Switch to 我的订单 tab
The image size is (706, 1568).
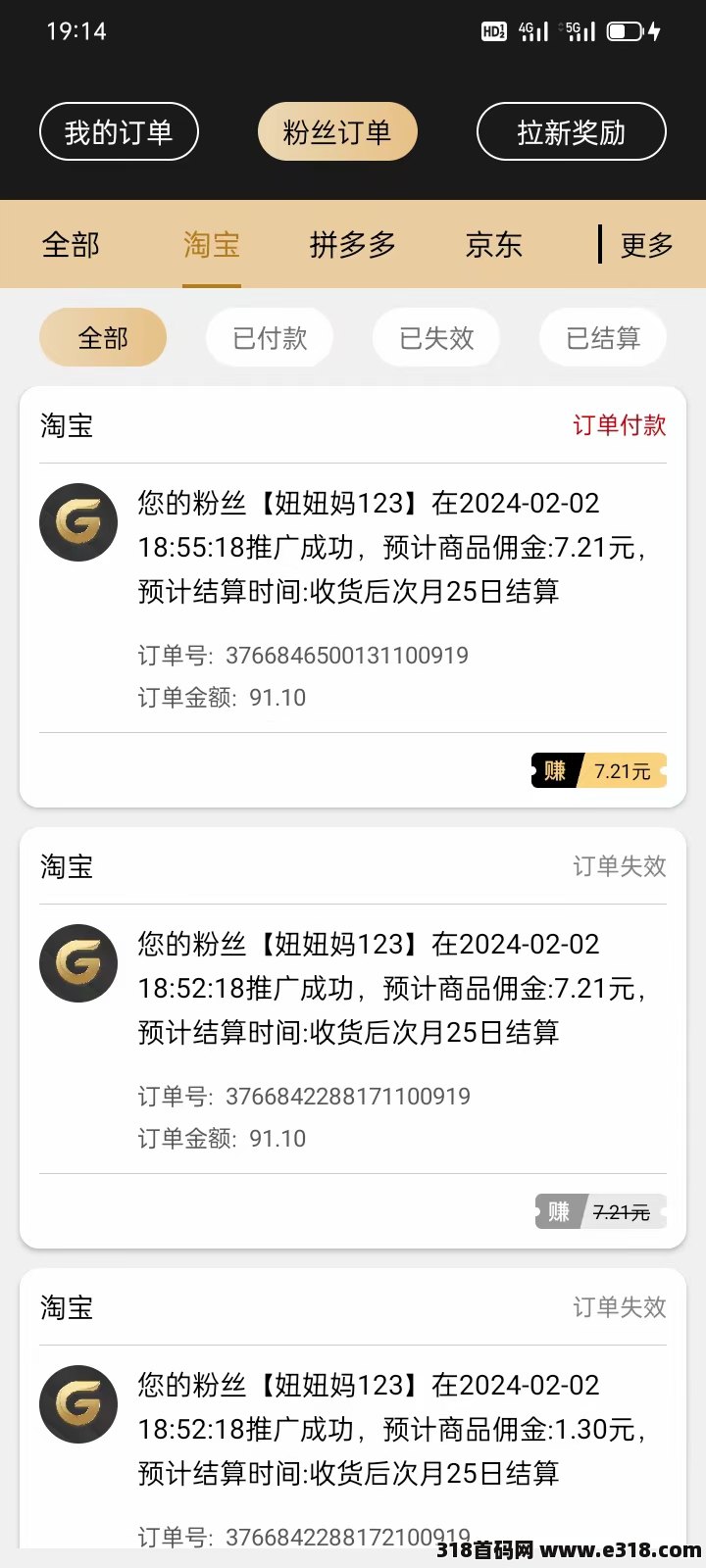click(119, 132)
